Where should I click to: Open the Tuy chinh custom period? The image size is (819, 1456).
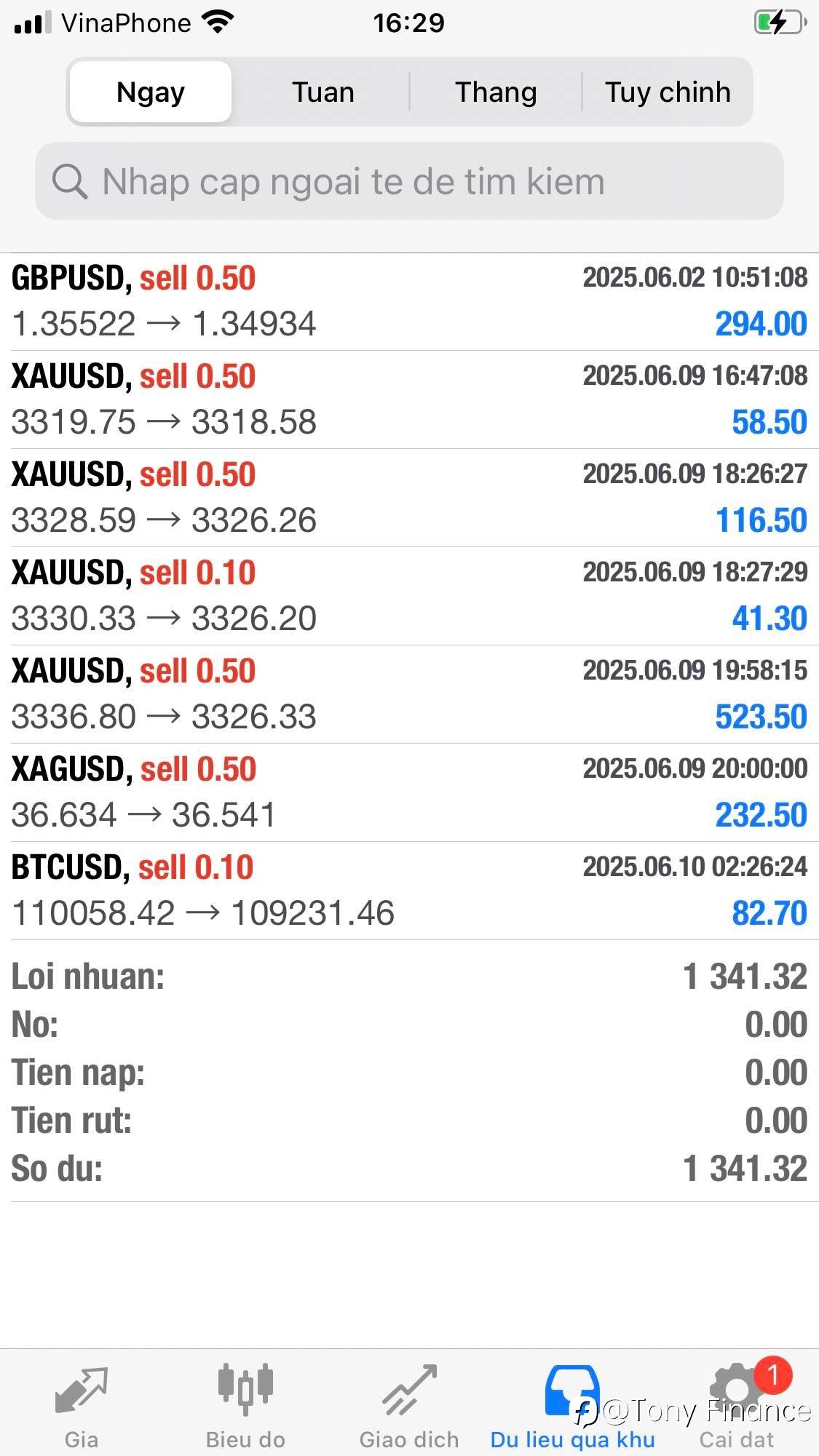click(668, 92)
